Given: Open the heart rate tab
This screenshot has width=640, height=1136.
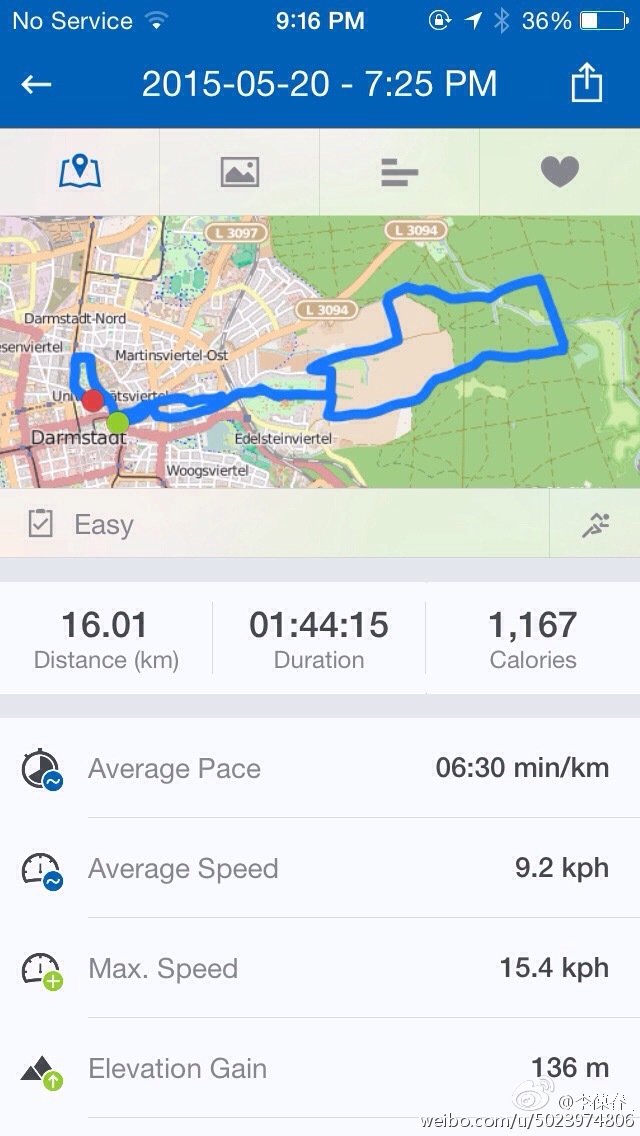Looking at the screenshot, I should (559, 172).
